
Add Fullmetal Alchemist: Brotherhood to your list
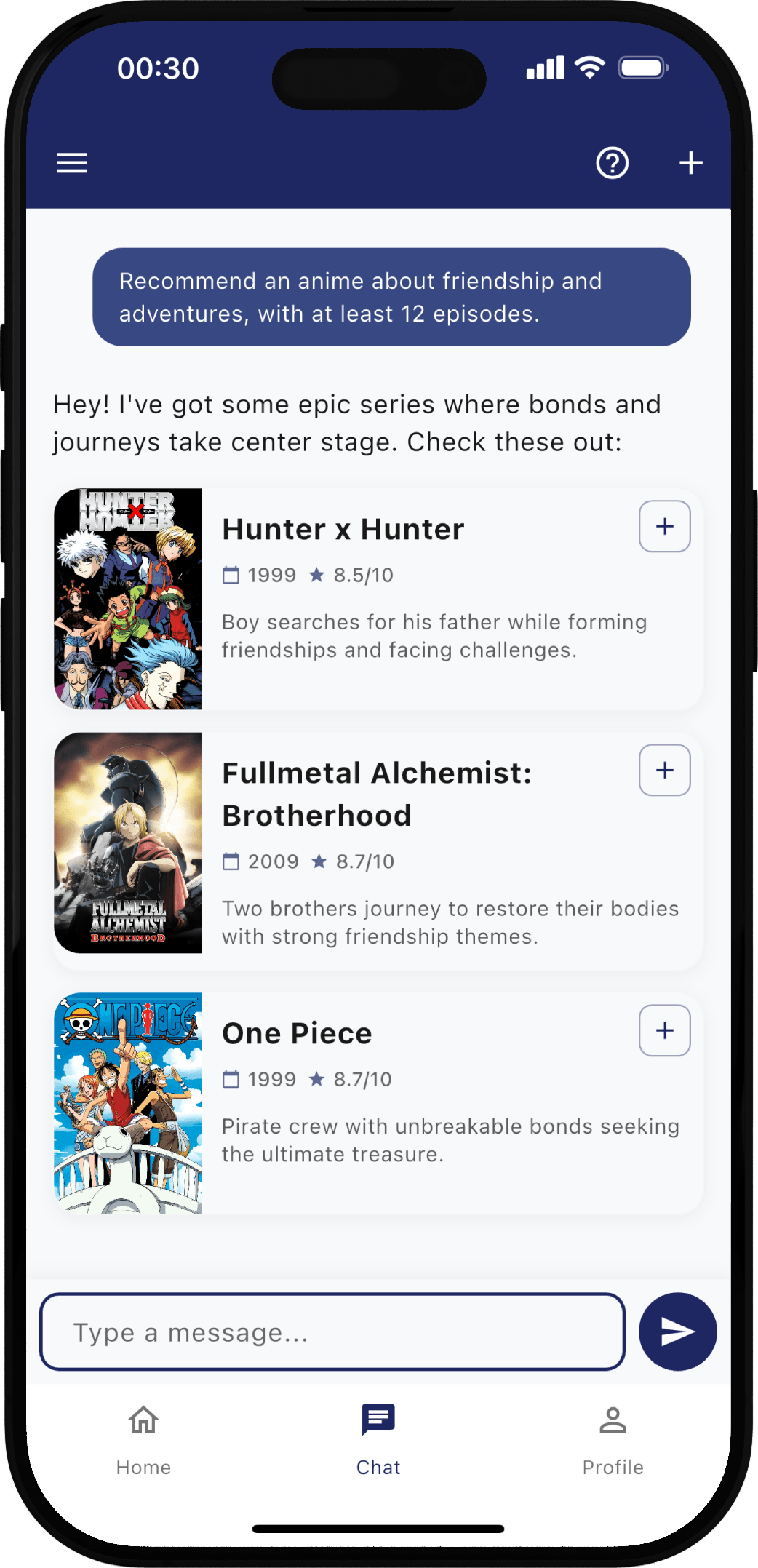click(x=663, y=770)
